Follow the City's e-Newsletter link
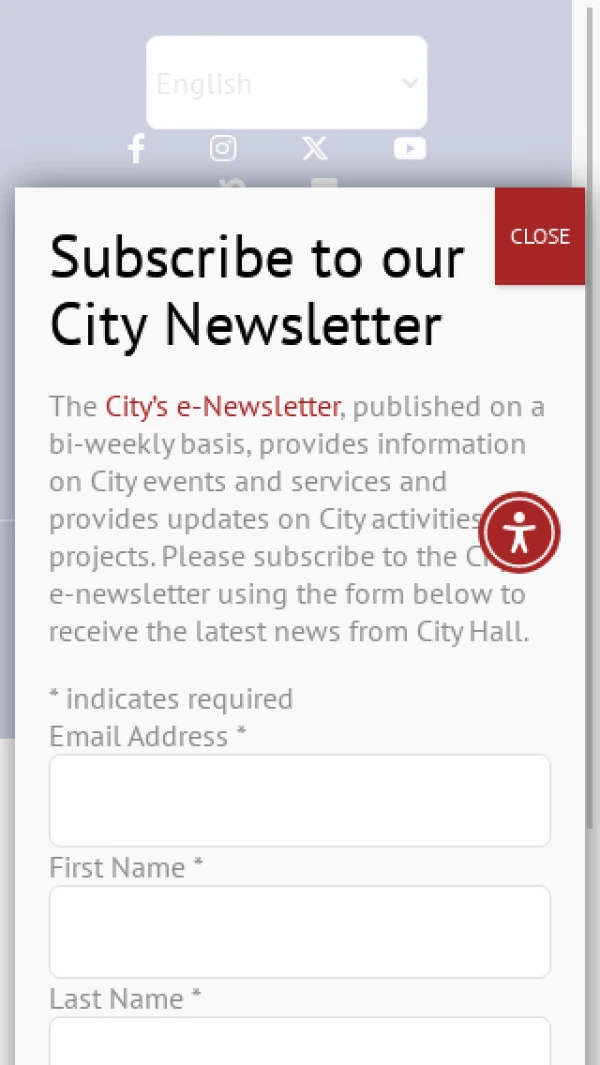The image size is (600, 1065). click(222, 407)
